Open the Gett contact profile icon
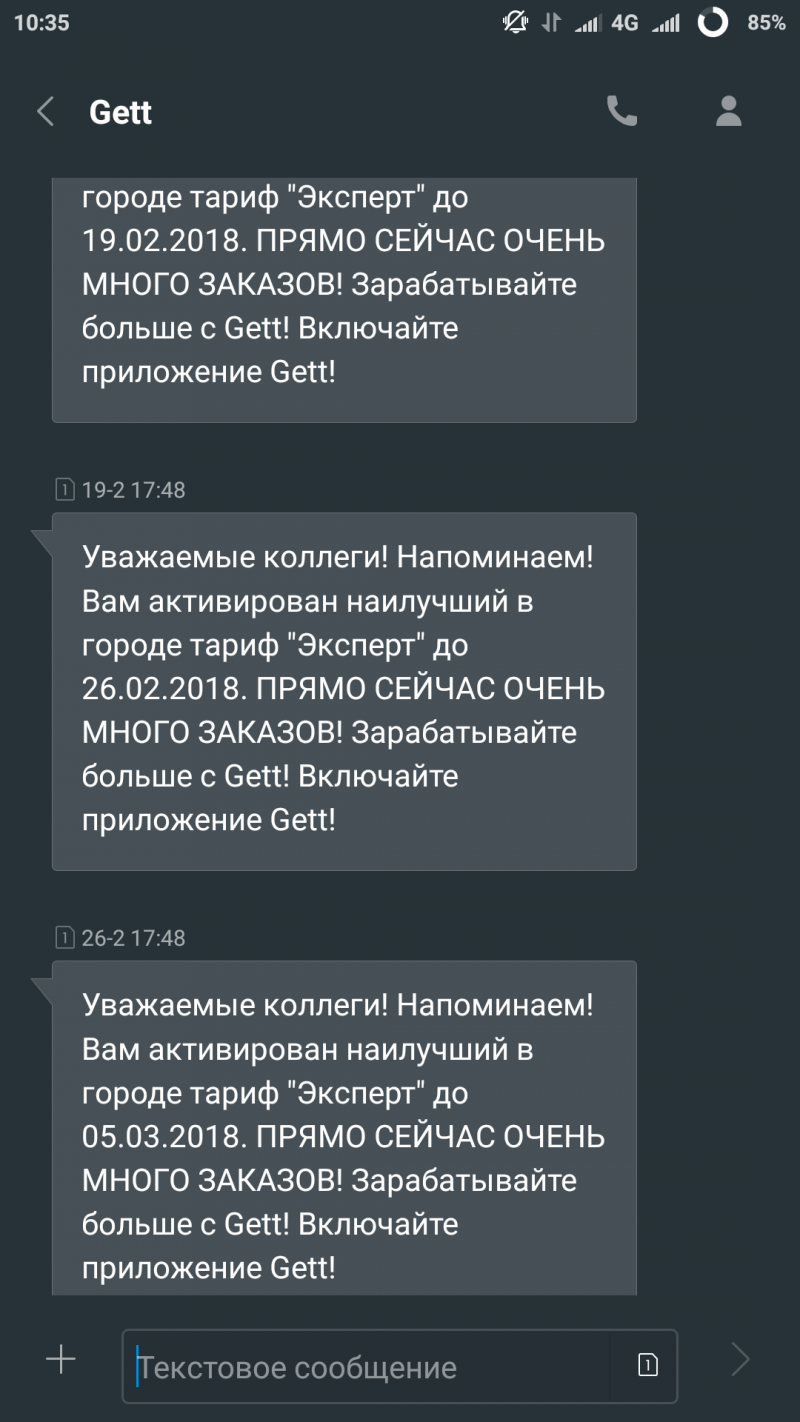The height and width of the screenshot is (1422, 800). 729,111
